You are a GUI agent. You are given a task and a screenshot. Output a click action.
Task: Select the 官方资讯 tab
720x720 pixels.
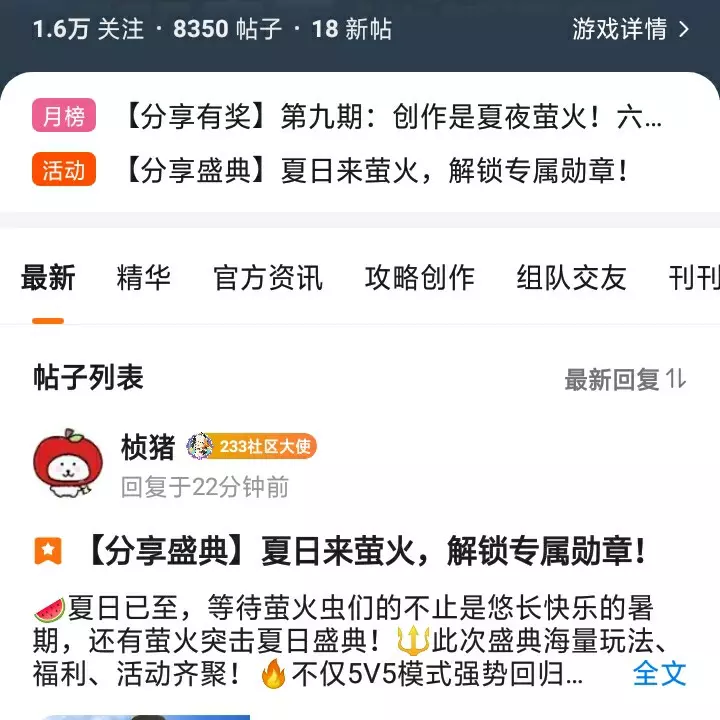click(268, 277)
